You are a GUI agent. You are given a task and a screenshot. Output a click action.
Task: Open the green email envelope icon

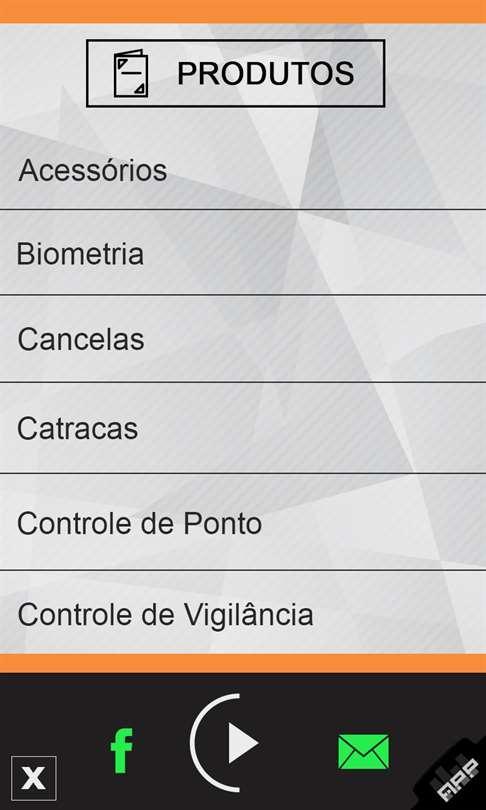[x=364, y=752]
